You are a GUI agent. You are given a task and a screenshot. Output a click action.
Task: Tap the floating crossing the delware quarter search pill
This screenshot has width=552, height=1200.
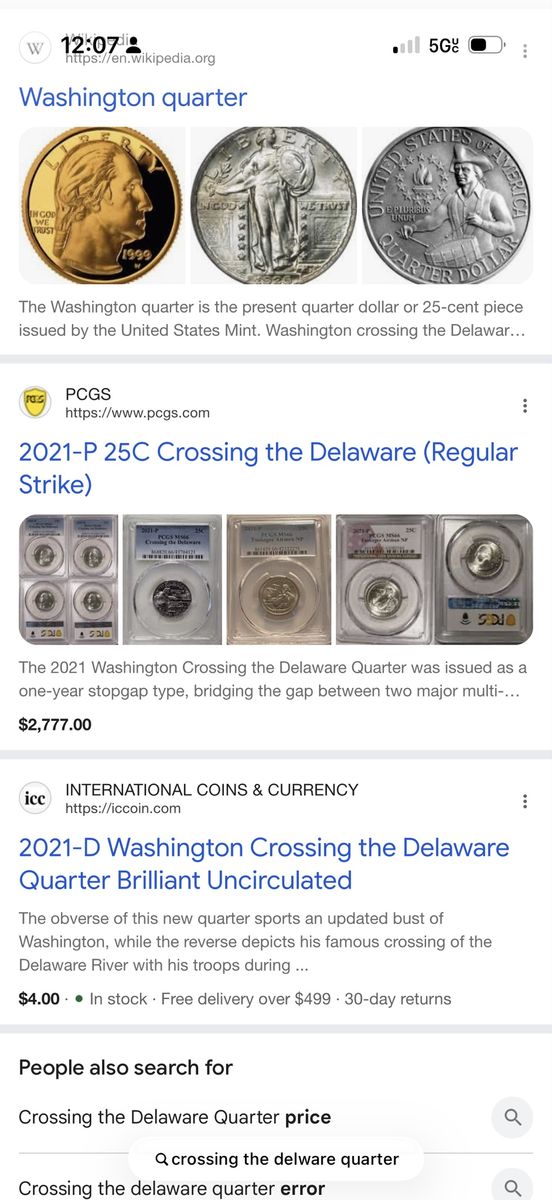(x=276, y=1159)
